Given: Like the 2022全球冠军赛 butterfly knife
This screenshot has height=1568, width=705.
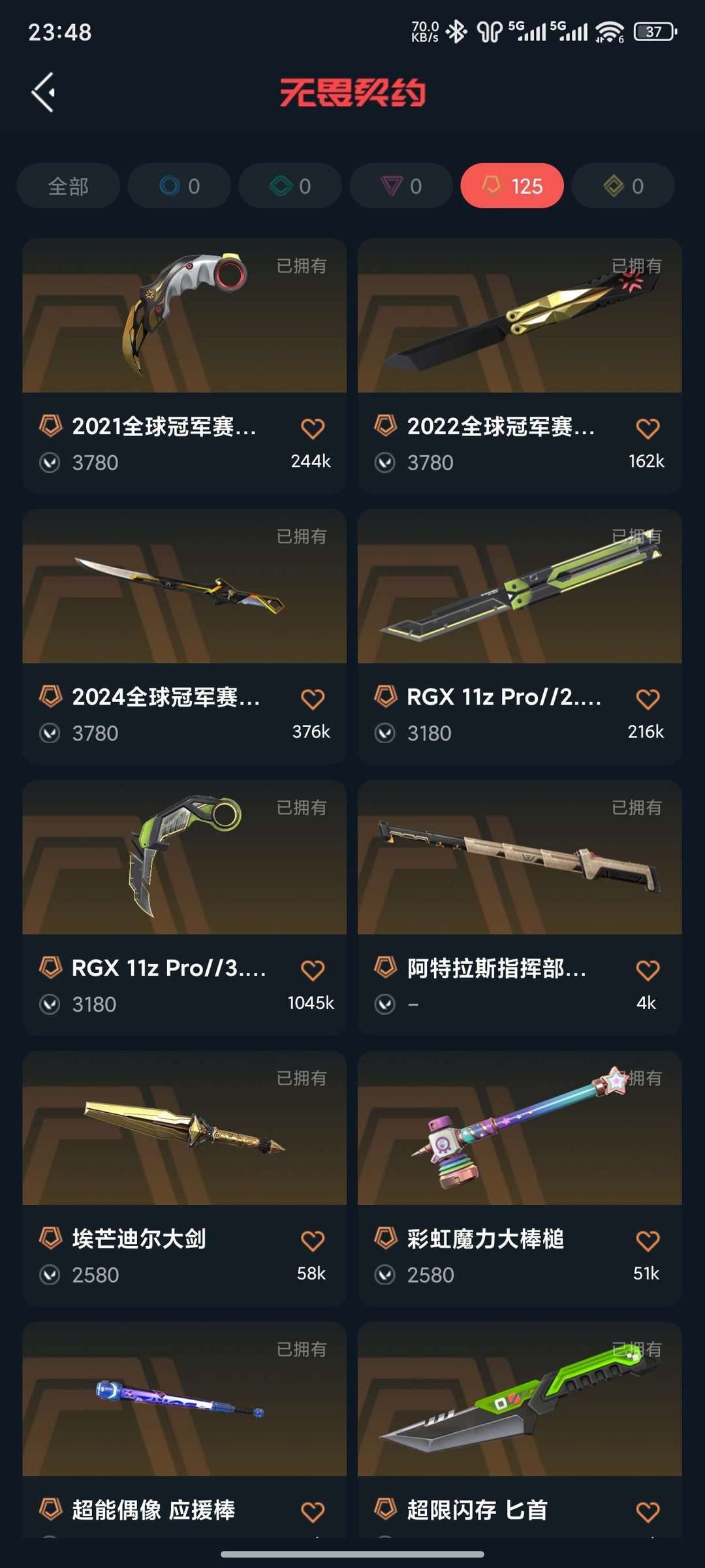Looking at the screenshot, I should tap(648, 428).
